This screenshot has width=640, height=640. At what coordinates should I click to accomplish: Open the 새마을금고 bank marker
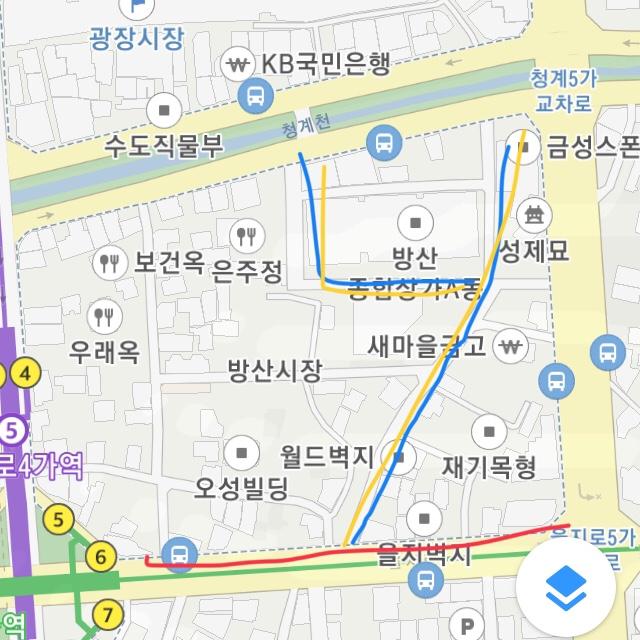[511, 347]
